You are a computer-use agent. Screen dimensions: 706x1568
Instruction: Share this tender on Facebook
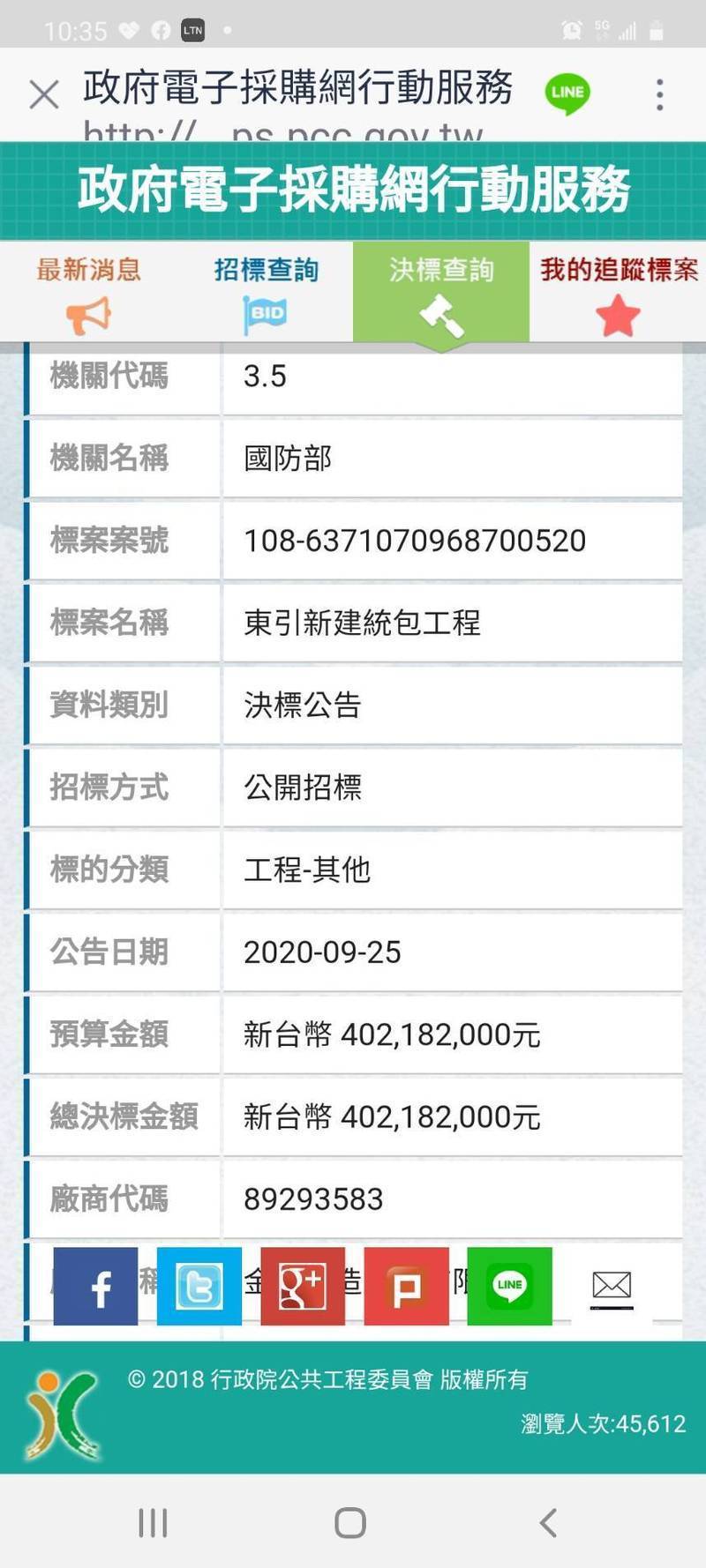point(95,1286)
